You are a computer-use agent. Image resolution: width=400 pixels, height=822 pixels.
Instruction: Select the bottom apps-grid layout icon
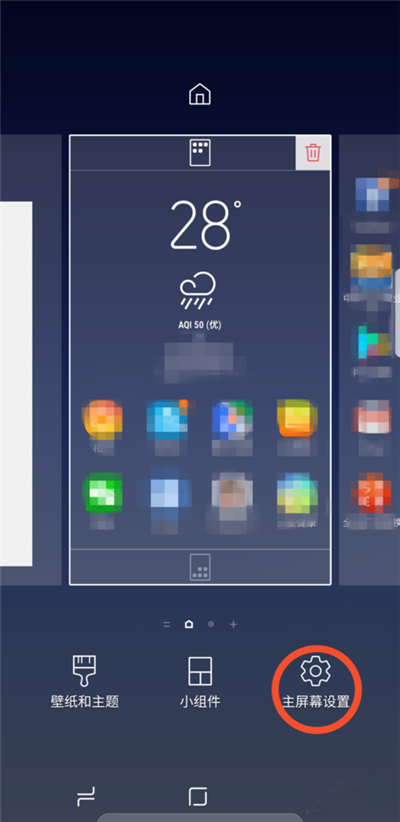click(200, 567)
